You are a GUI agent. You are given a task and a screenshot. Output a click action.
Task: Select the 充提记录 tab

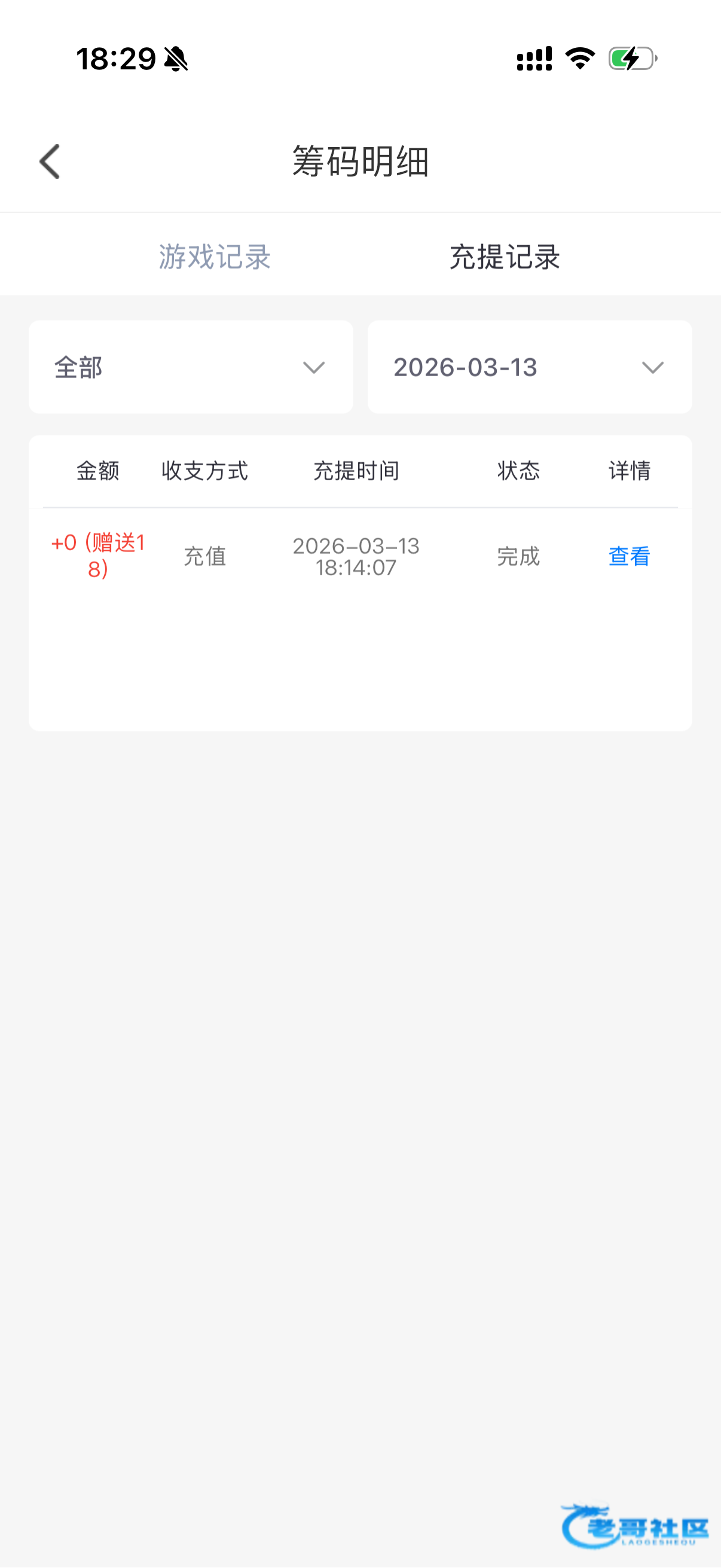coord(505,257)
